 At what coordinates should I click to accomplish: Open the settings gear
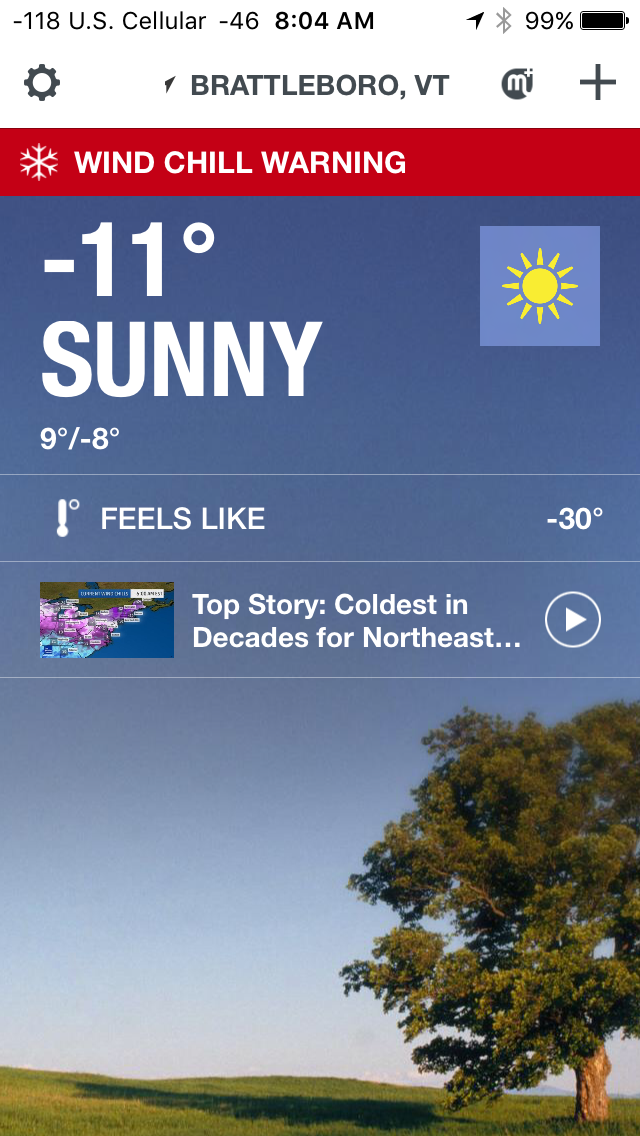tap(42, 83)
